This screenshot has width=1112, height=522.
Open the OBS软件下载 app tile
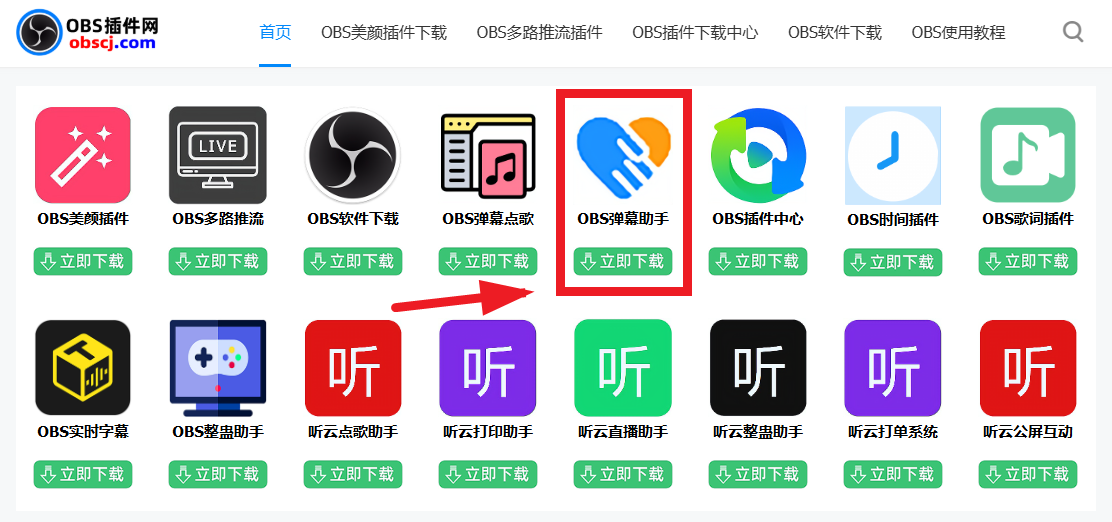tap(353, 156)
